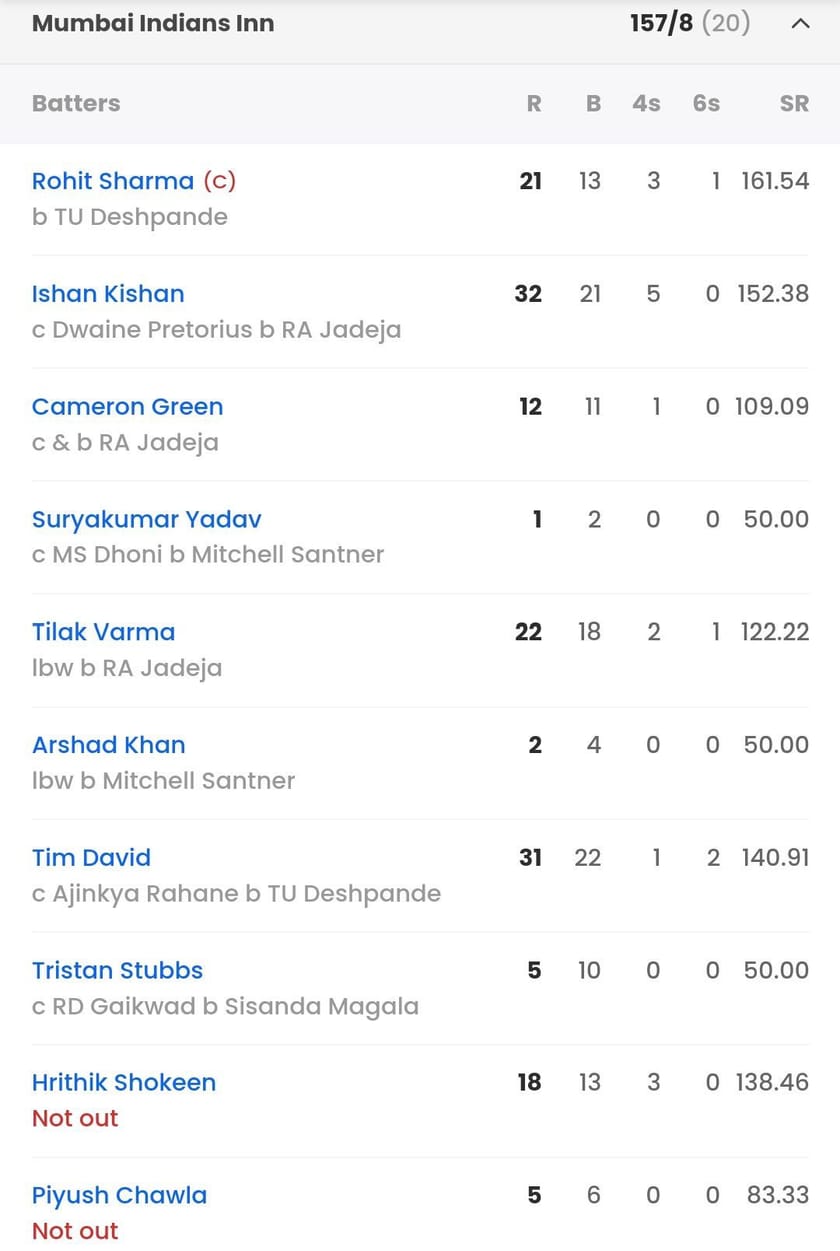This screenshot has width=840, height=1251.
Task: Open Piyush Chawla's player profile
Action: 119,1195
